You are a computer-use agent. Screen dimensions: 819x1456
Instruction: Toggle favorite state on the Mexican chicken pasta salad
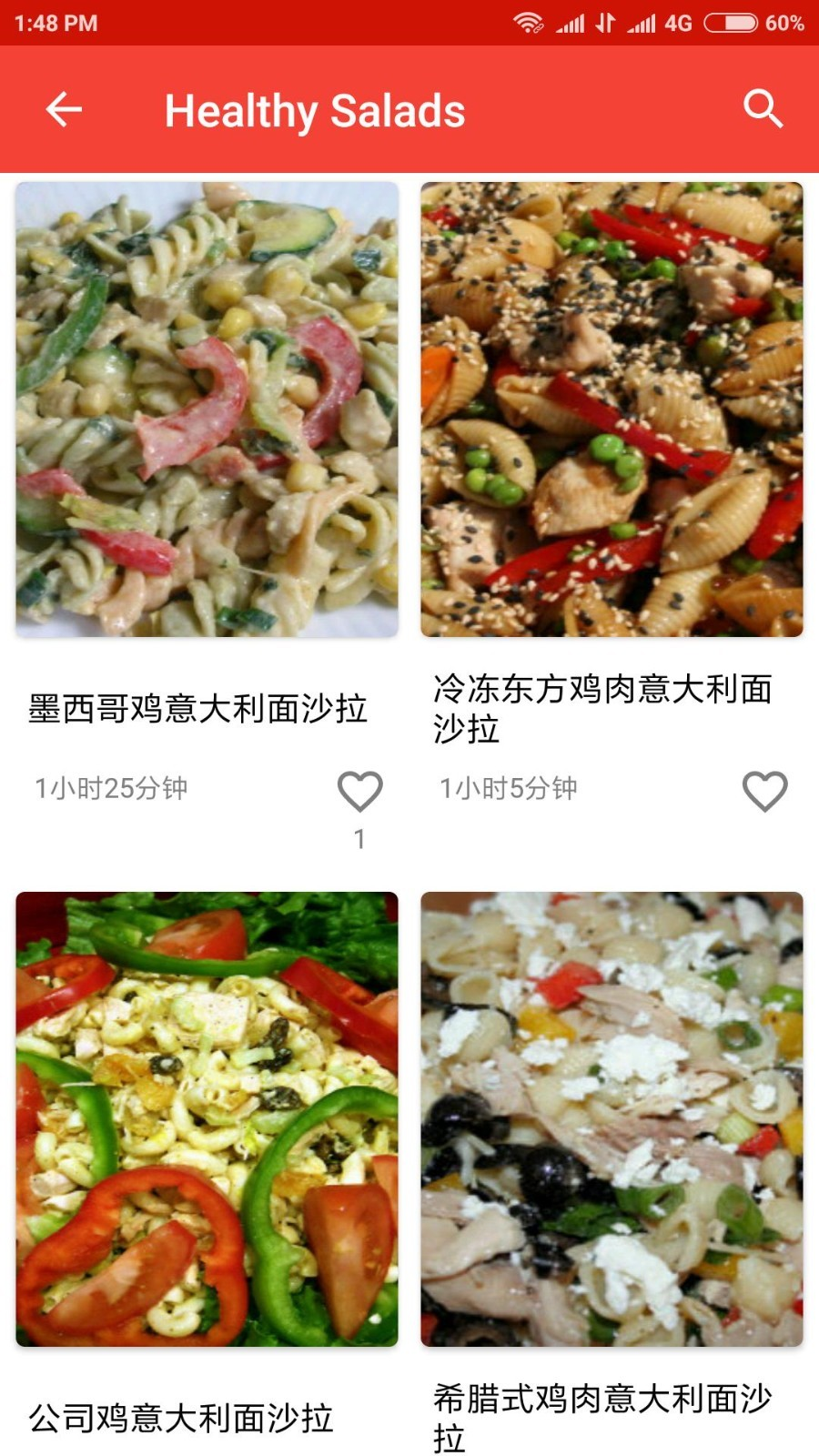coord(359,790)
